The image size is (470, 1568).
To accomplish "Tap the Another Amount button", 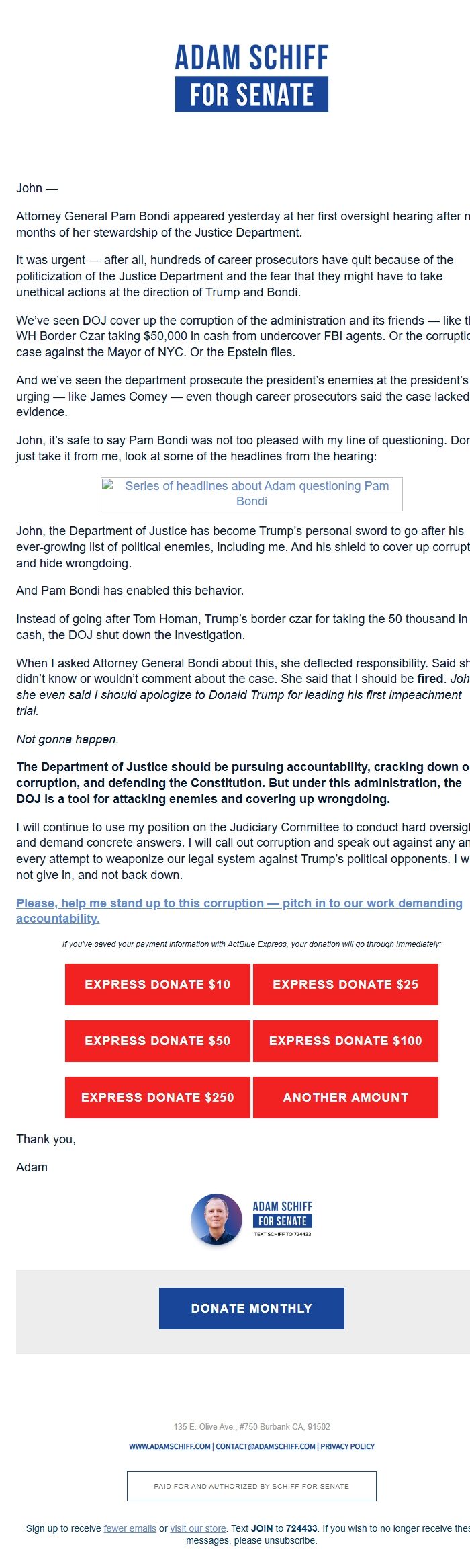I will [x=346, y=1098].
